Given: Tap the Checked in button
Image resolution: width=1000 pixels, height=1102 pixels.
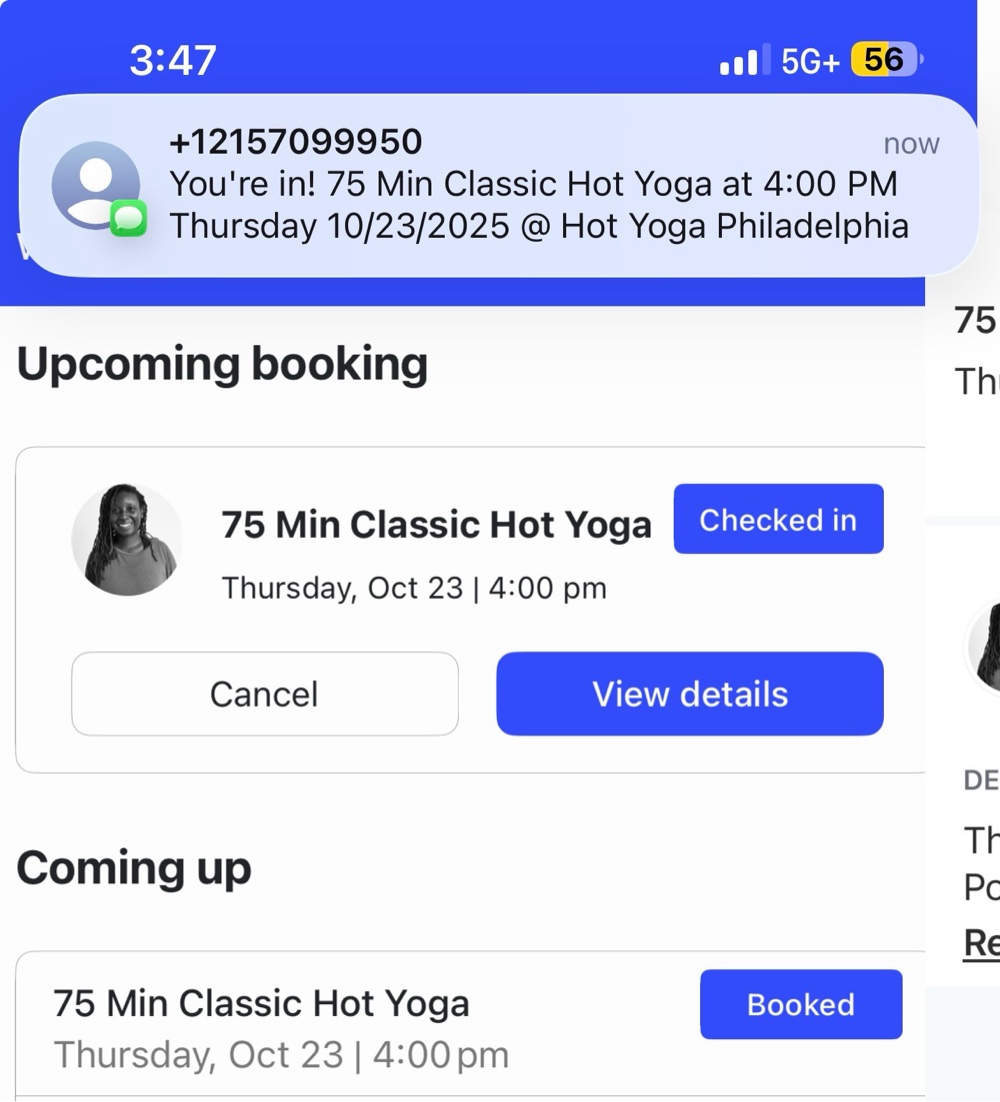Looking at the screenshot, I should pyautogui.click(x=778, y=520).
